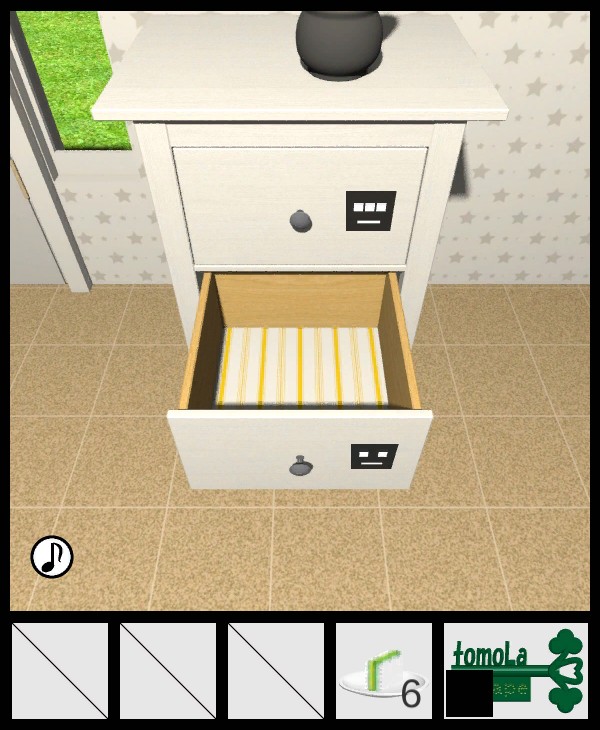Select the first empty inventory slot
This screenshot has height=730, width=600.
[60, 671]
